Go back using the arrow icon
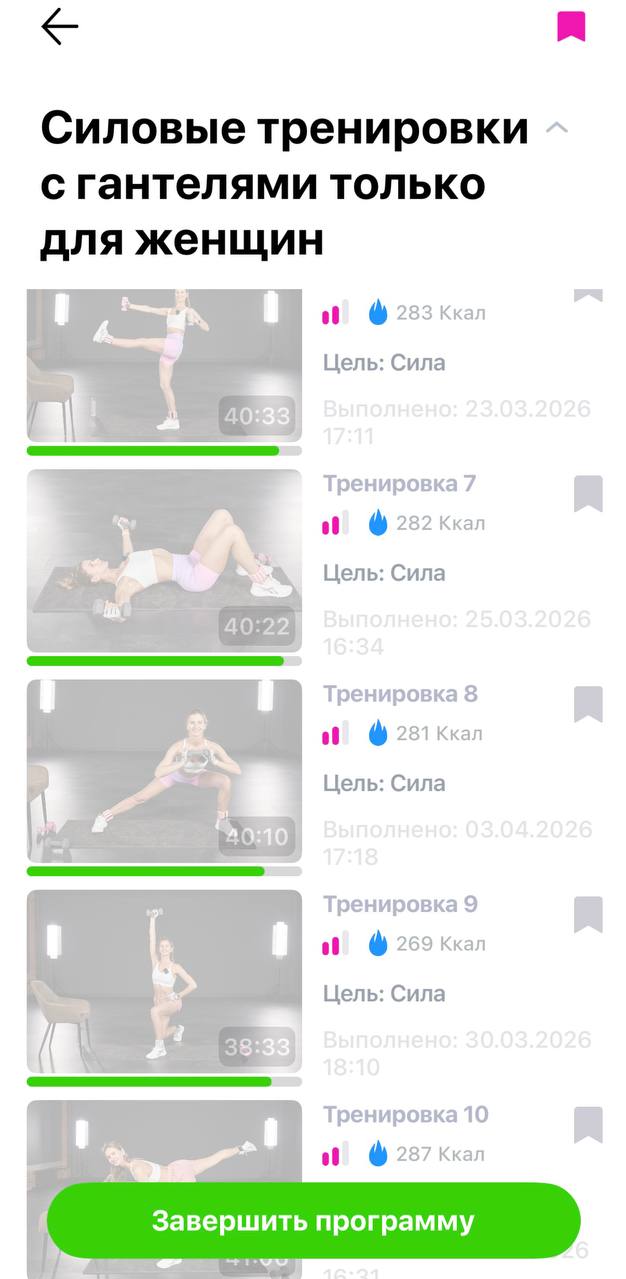Image resolution: width=626 pixels, height=1279 pixels. 60,27
